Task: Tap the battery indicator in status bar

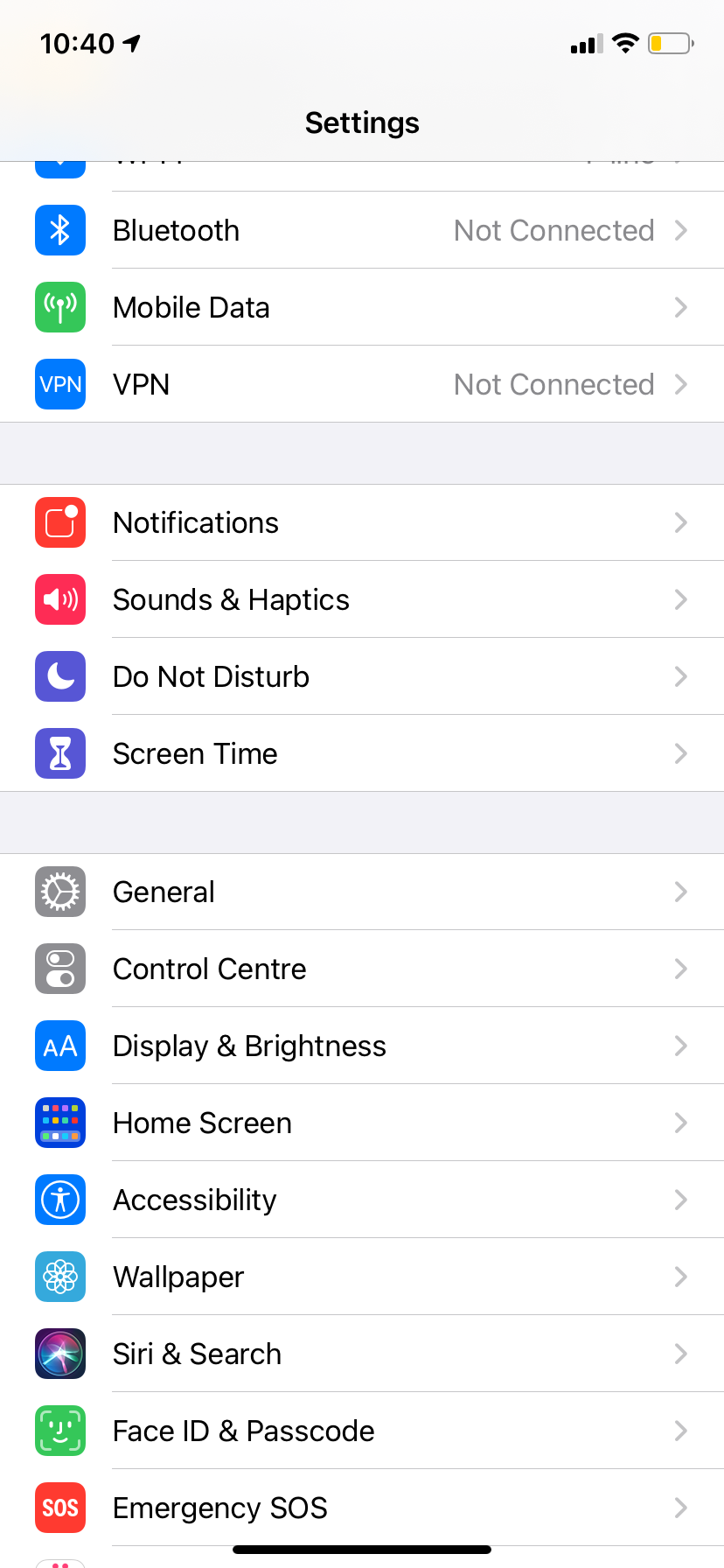Action: click(670, 44)
